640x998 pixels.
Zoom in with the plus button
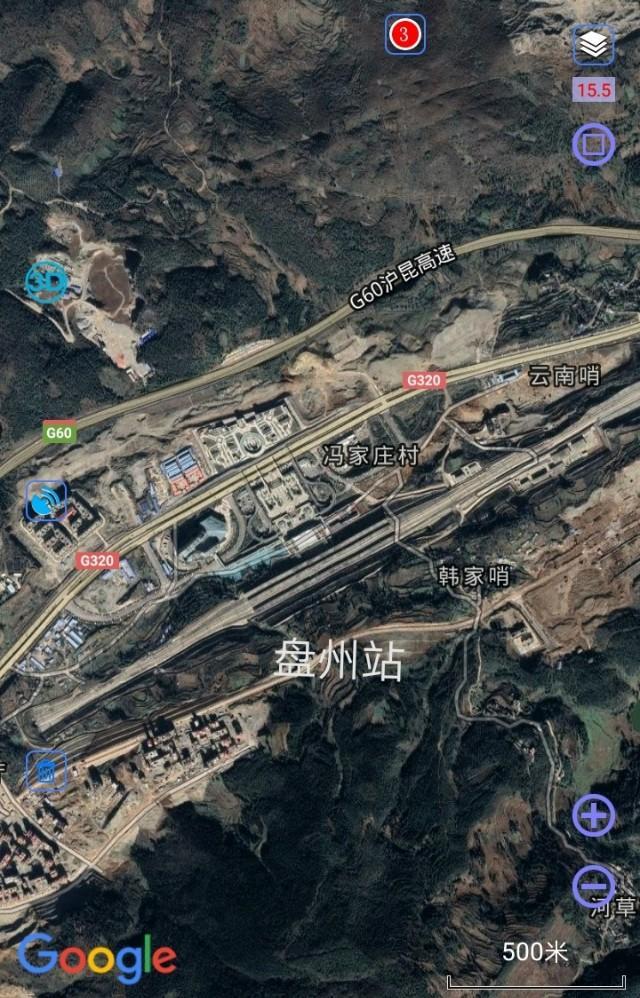click(593, 816)
